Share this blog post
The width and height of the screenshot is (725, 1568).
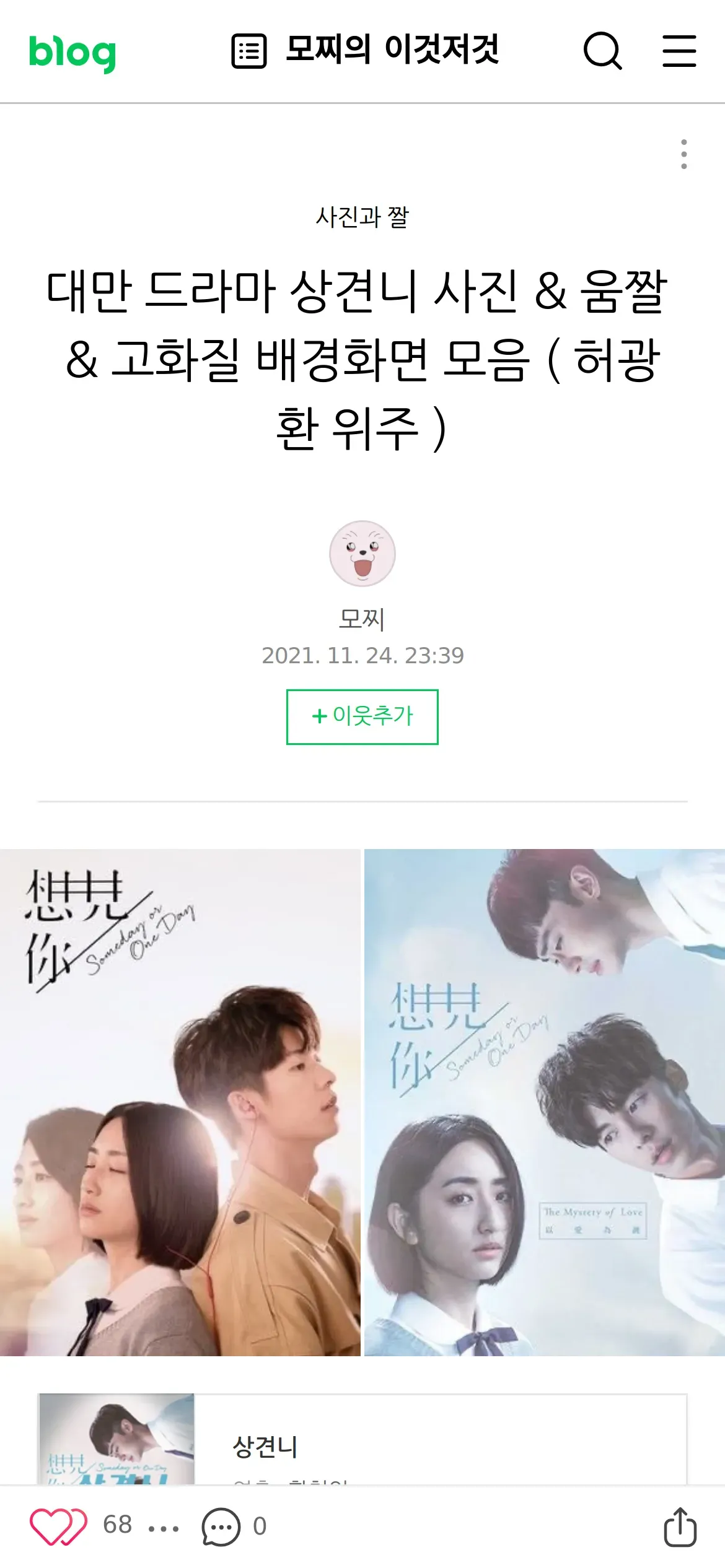(680, 1527)
